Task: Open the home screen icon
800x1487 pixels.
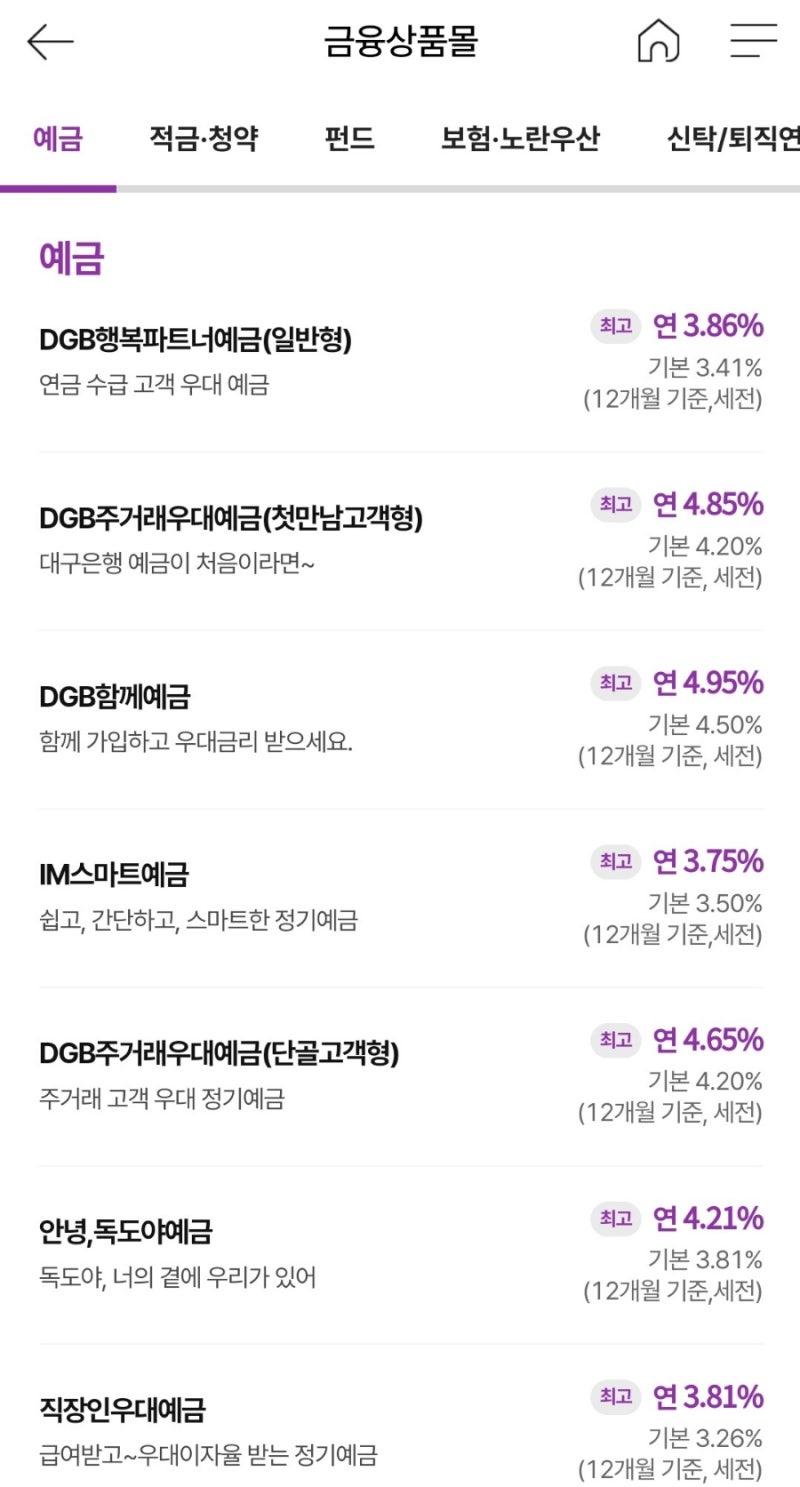Action: click(x=657, y=42)
